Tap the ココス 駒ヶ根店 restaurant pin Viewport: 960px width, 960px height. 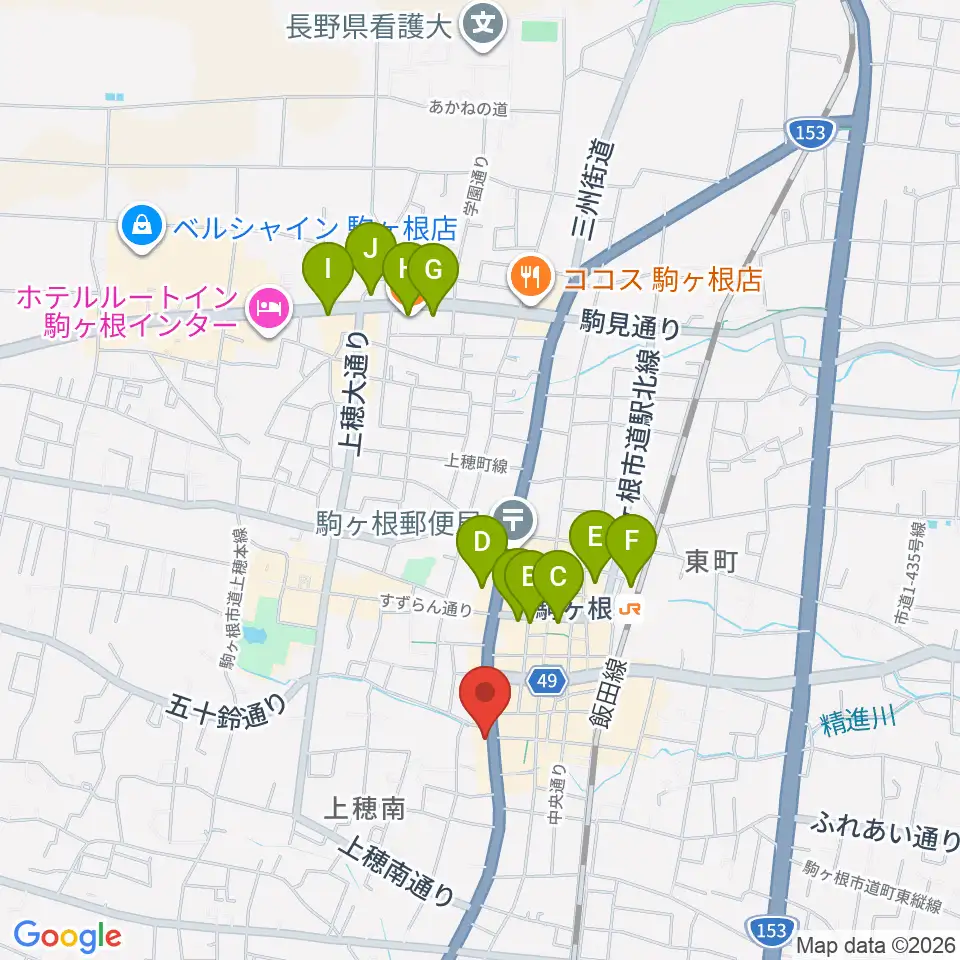point(531,279)
